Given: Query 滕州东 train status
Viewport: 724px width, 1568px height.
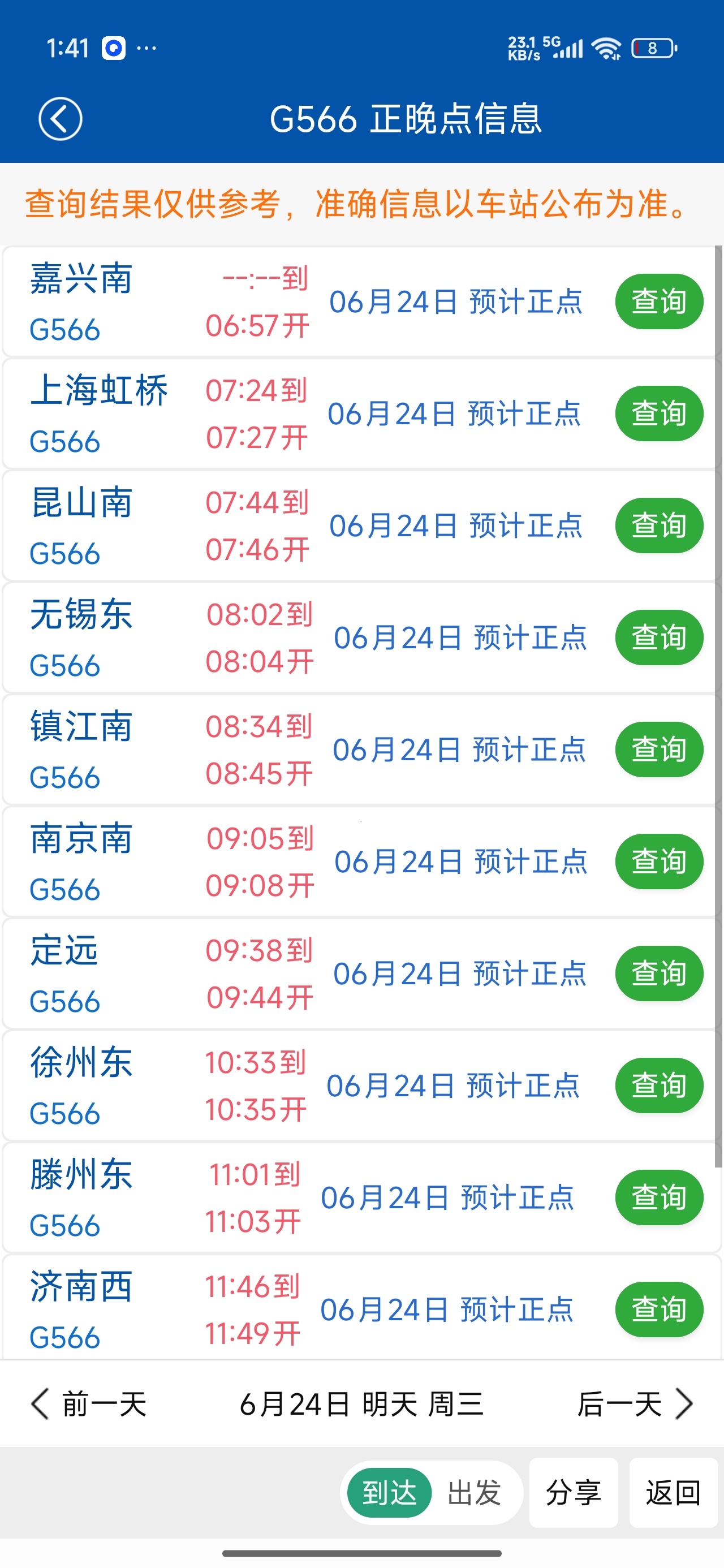Looking at the screenshot, I should tap(659, 1197).
